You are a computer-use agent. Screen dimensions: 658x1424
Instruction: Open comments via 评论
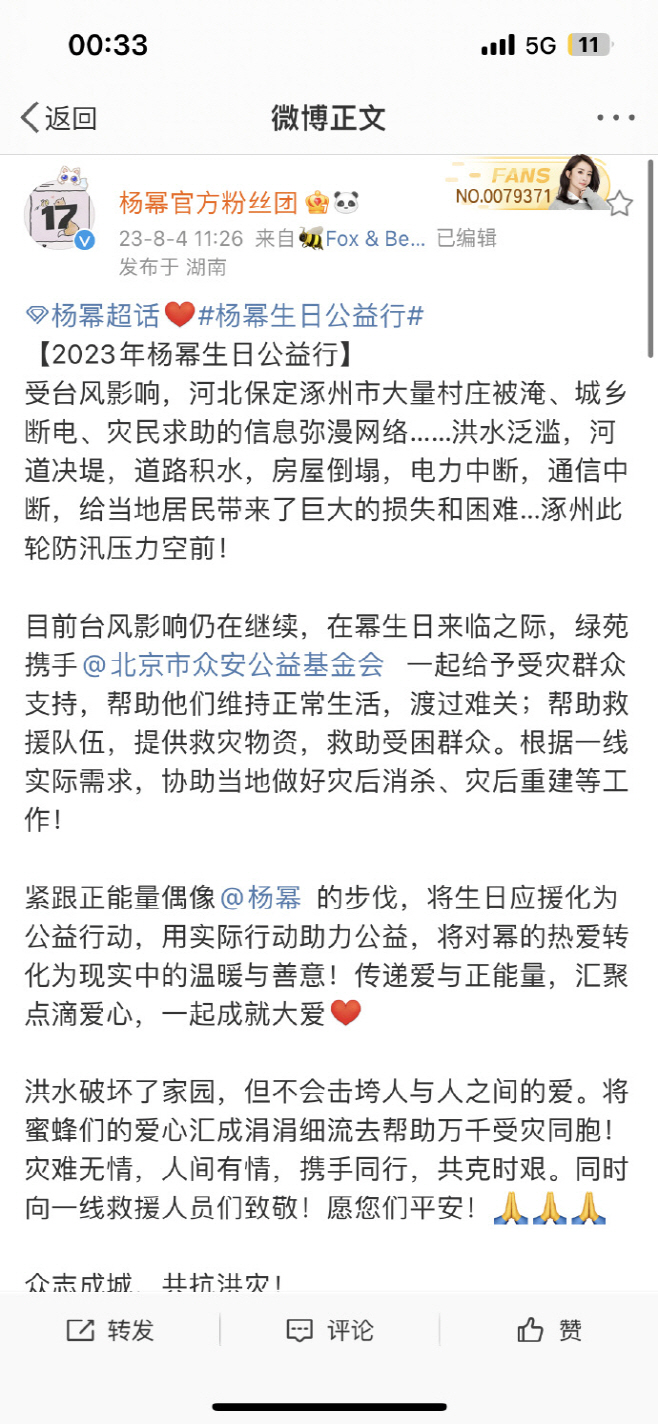(x=329, y=1330)
